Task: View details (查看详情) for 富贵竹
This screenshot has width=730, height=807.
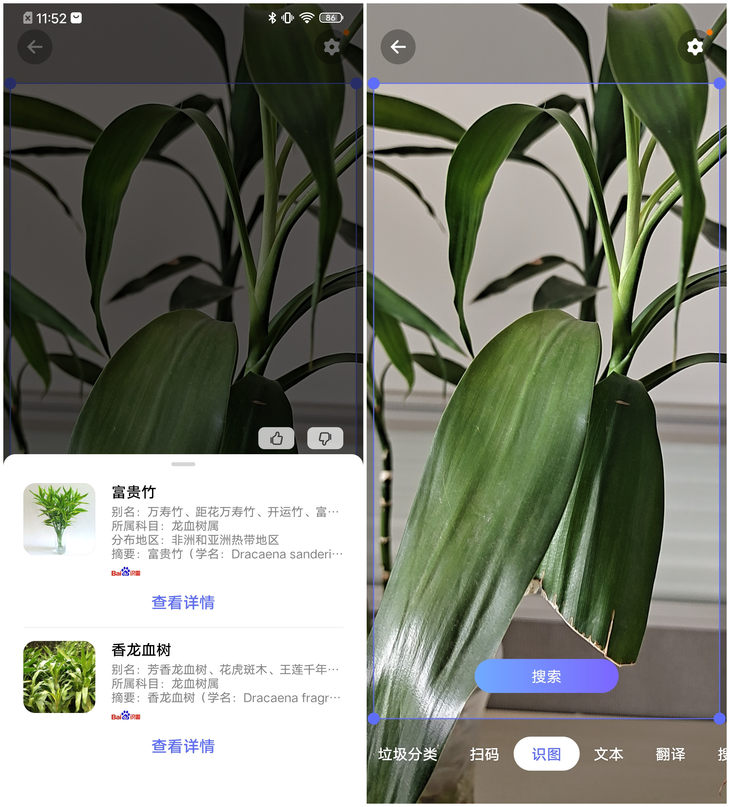Action: [x=183, y=602]
